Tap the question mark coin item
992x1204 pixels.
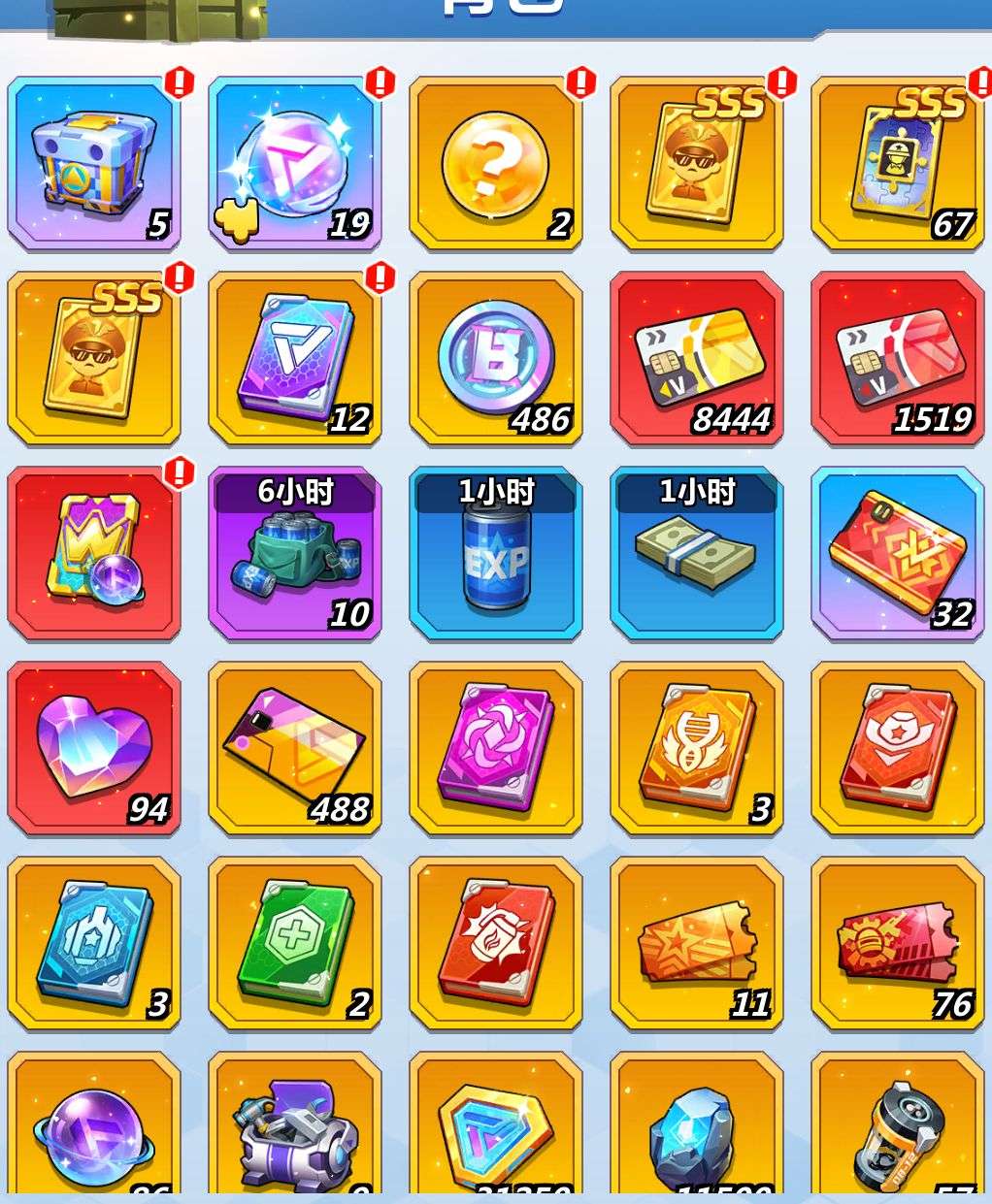[x=496, y=164]
